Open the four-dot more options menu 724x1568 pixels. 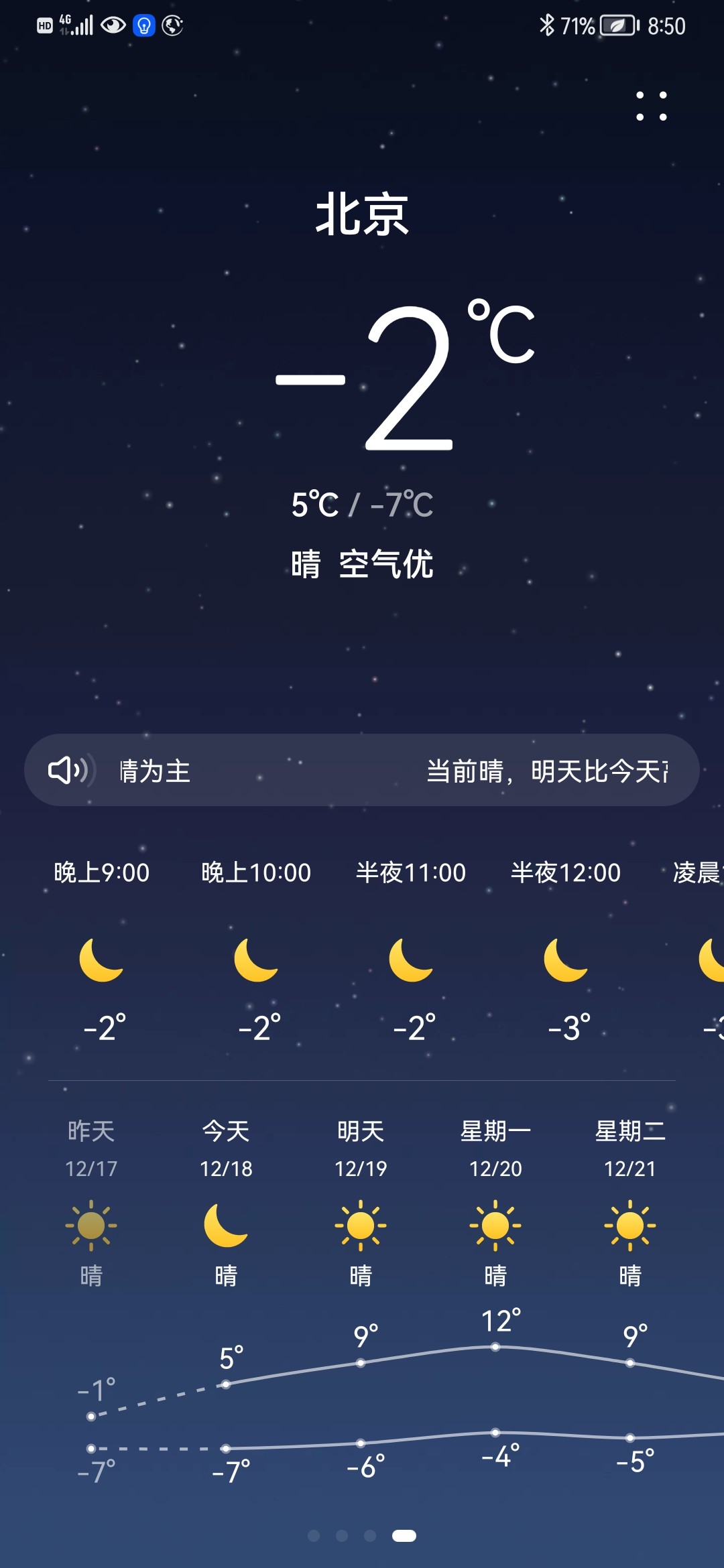[651, 107]
